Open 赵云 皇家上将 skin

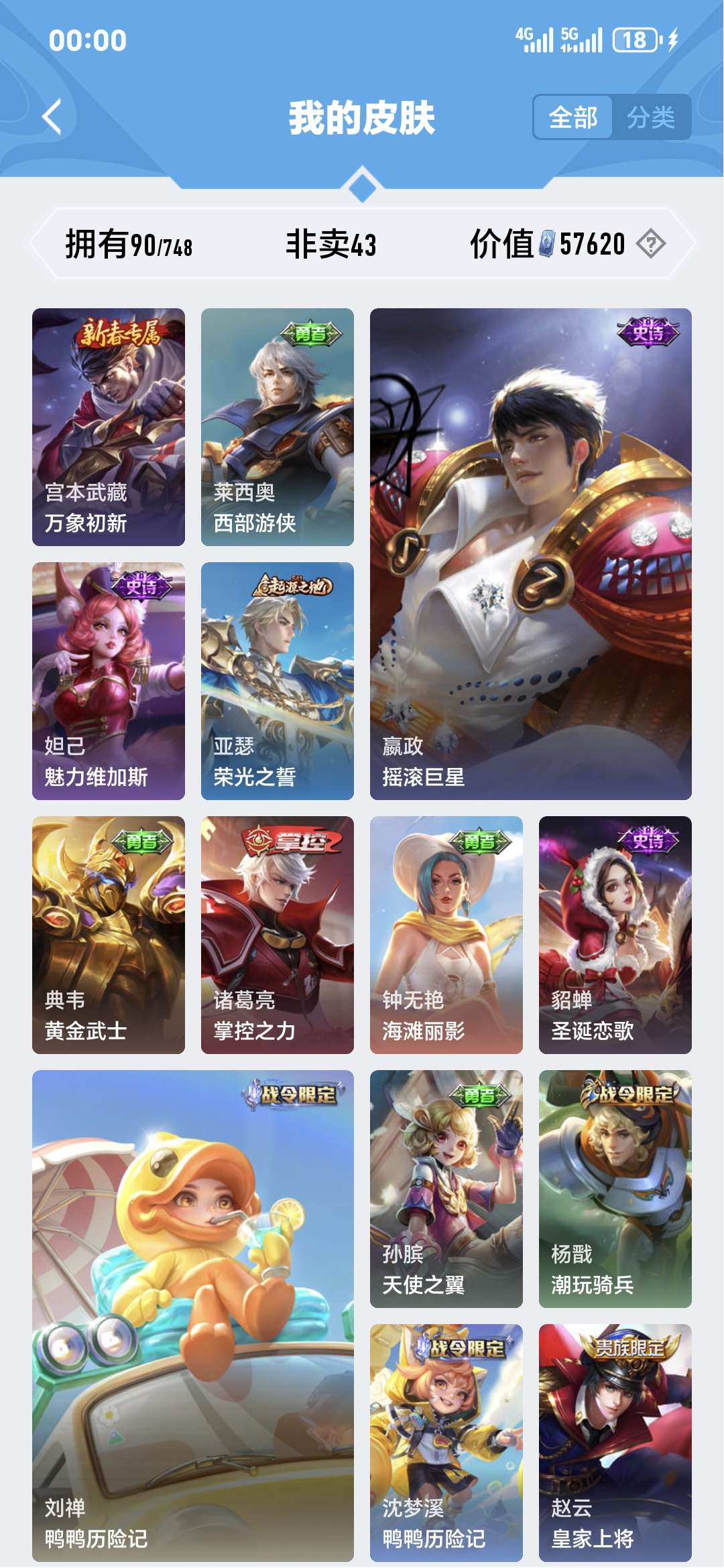(x=615, y=1443)
